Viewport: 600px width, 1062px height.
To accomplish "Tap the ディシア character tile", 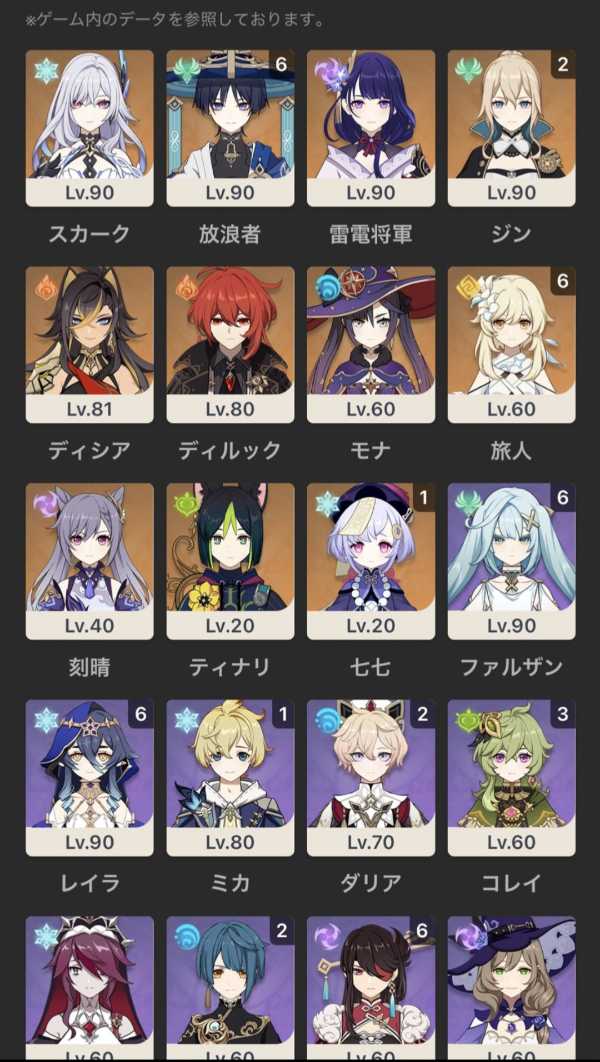I will (90, 344).
